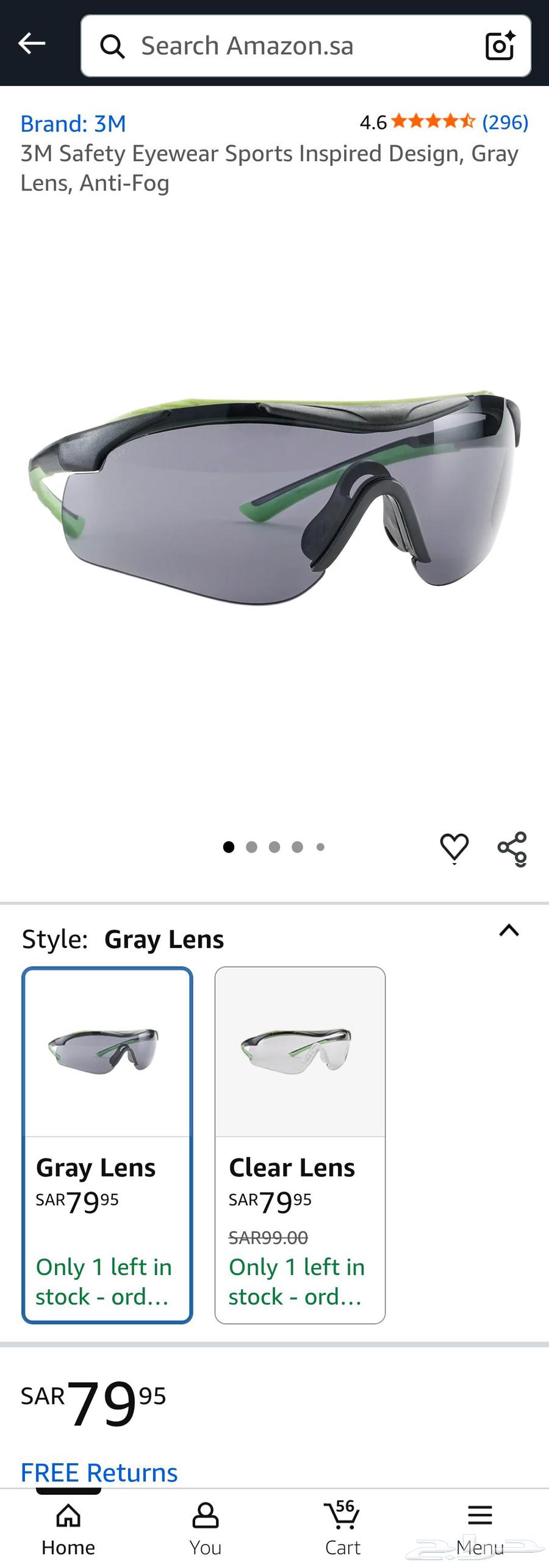Add product to wish list heart
This screenshot has height=1568, width=549.
tap(454, 847)
